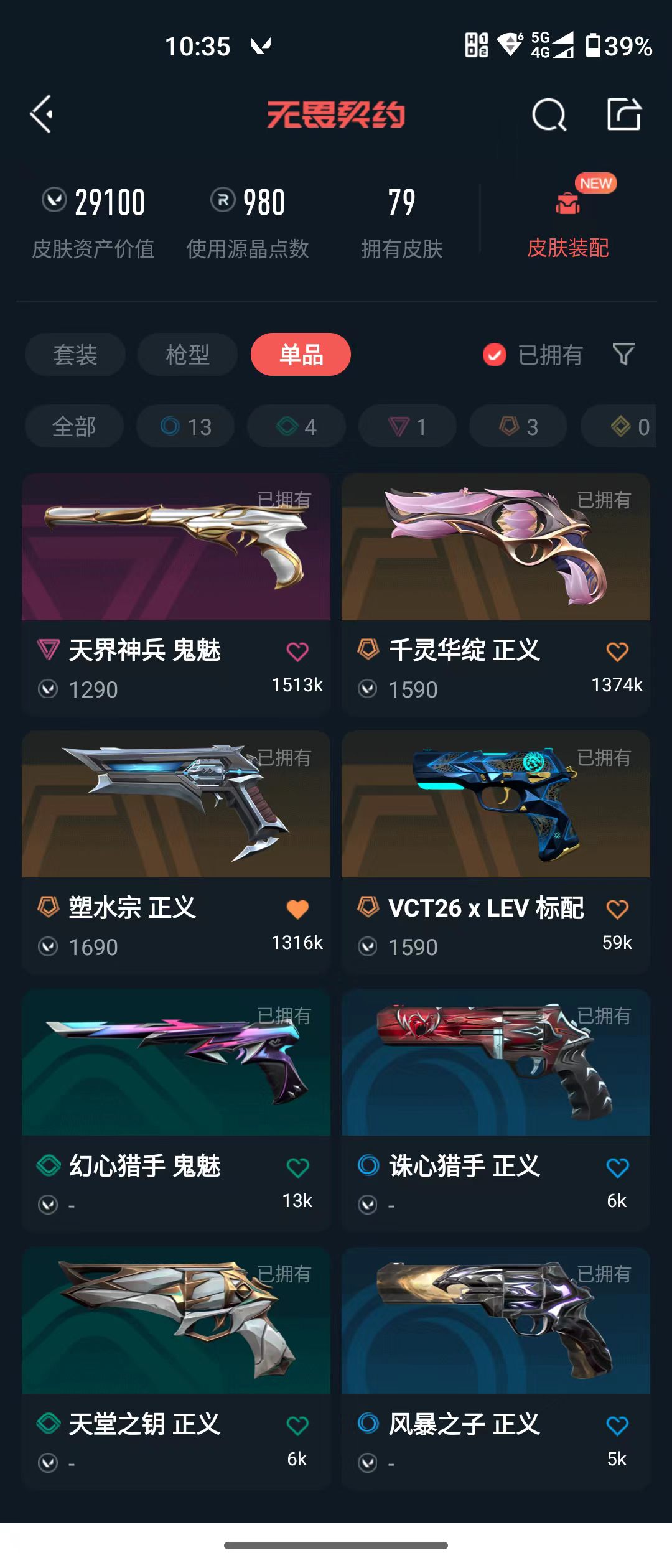Viewport: 672px width, 1568px height.
Task: Open the search icon in the header
Action: pyautogui.click(x=549, y=114)
